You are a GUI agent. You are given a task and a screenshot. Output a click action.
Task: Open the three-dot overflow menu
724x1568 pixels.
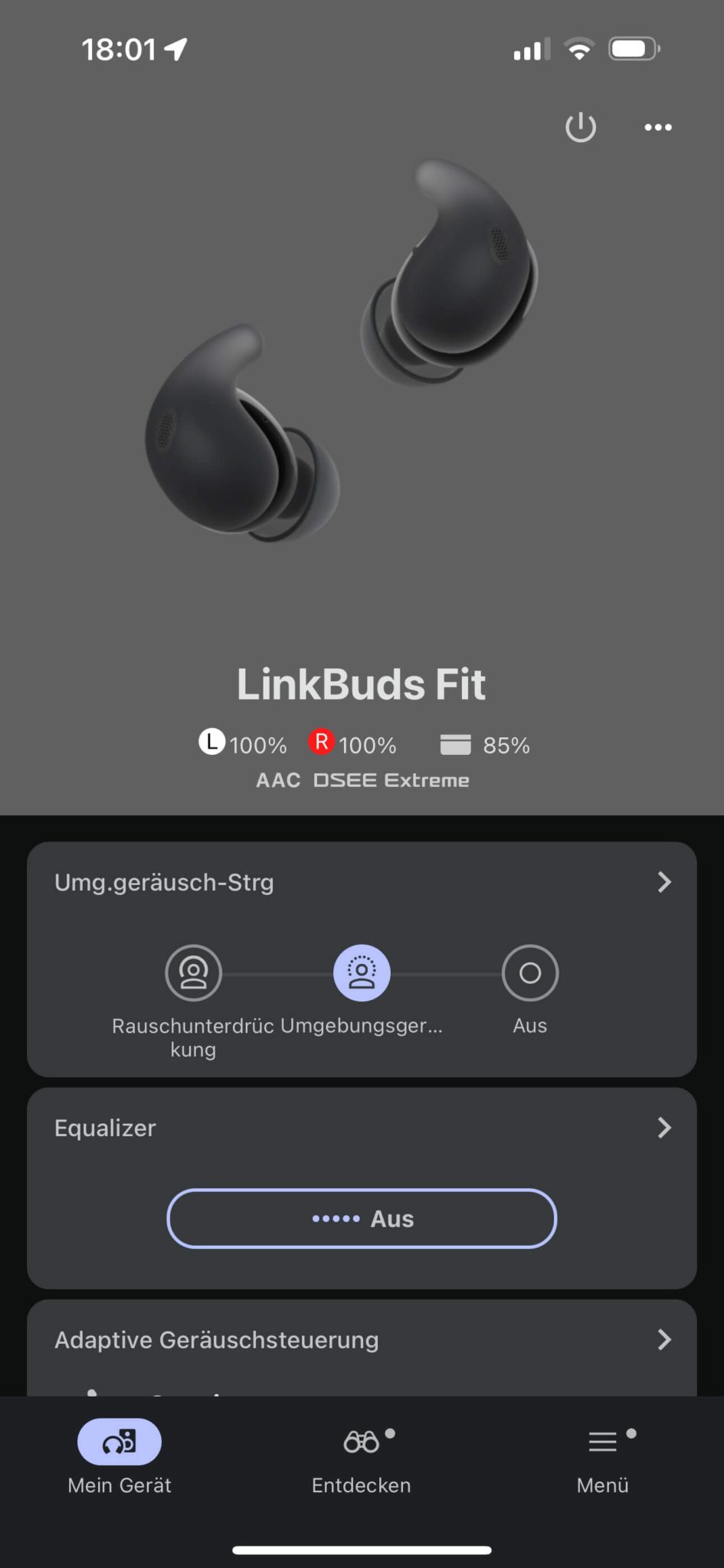657,127
